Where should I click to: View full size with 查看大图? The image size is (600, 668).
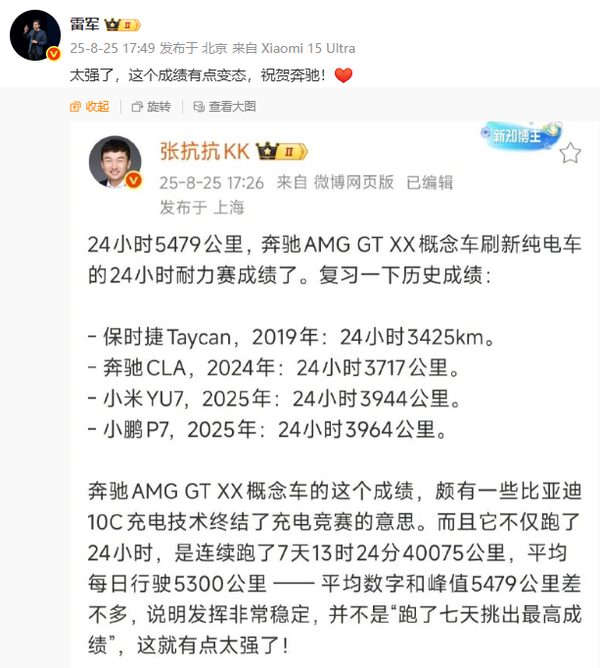(x=222, y=106)
